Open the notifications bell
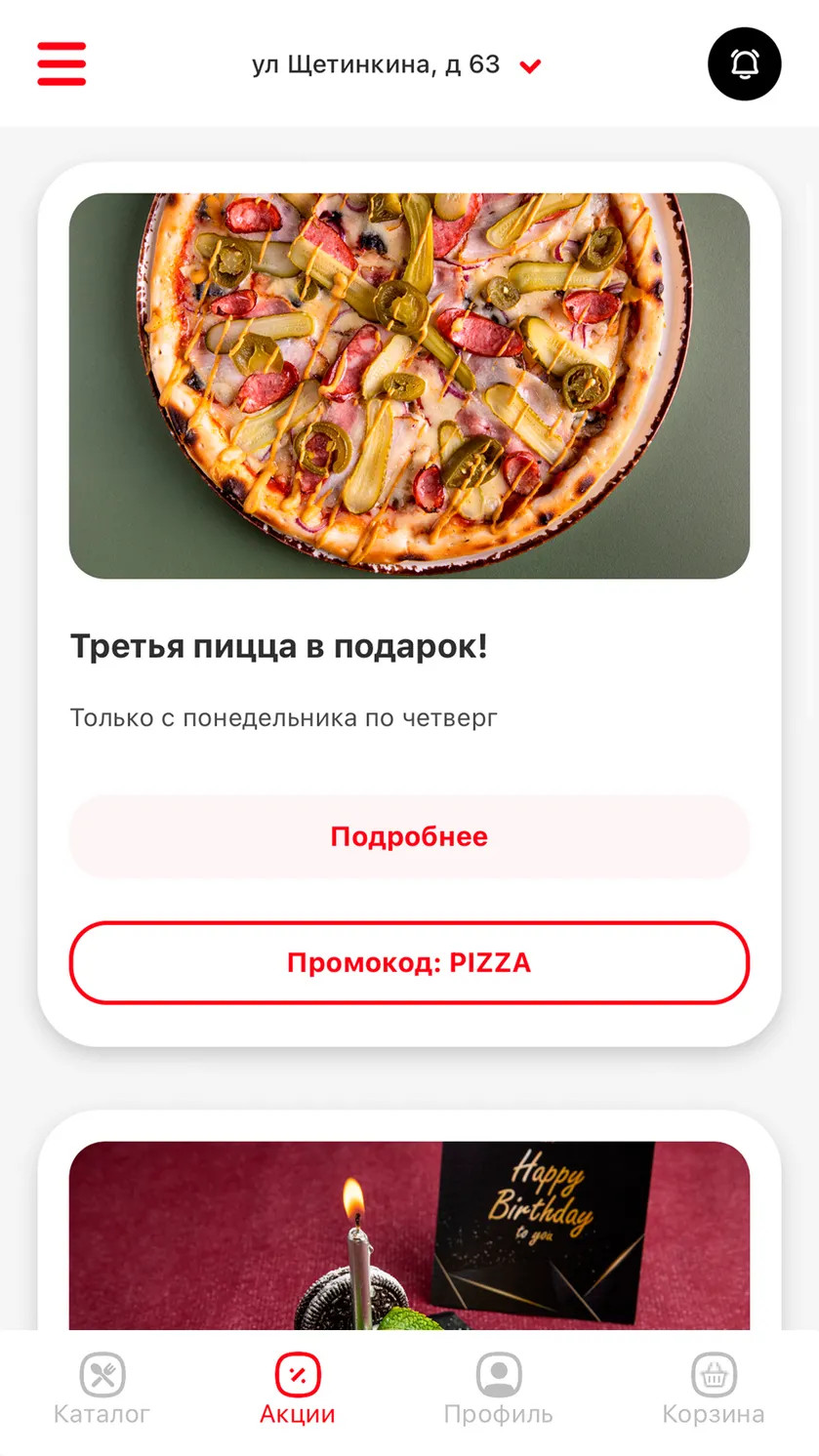The height and width of the screenshot is (1456, 819). tap(744, 64)
